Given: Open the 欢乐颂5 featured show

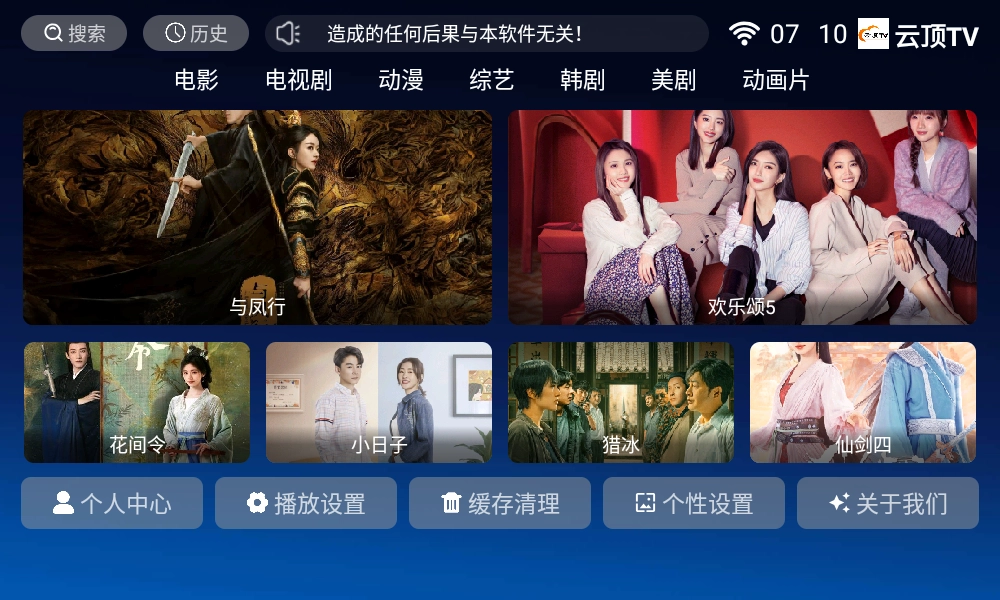Looking at the screenshot, I should click(x=742, y=217).
